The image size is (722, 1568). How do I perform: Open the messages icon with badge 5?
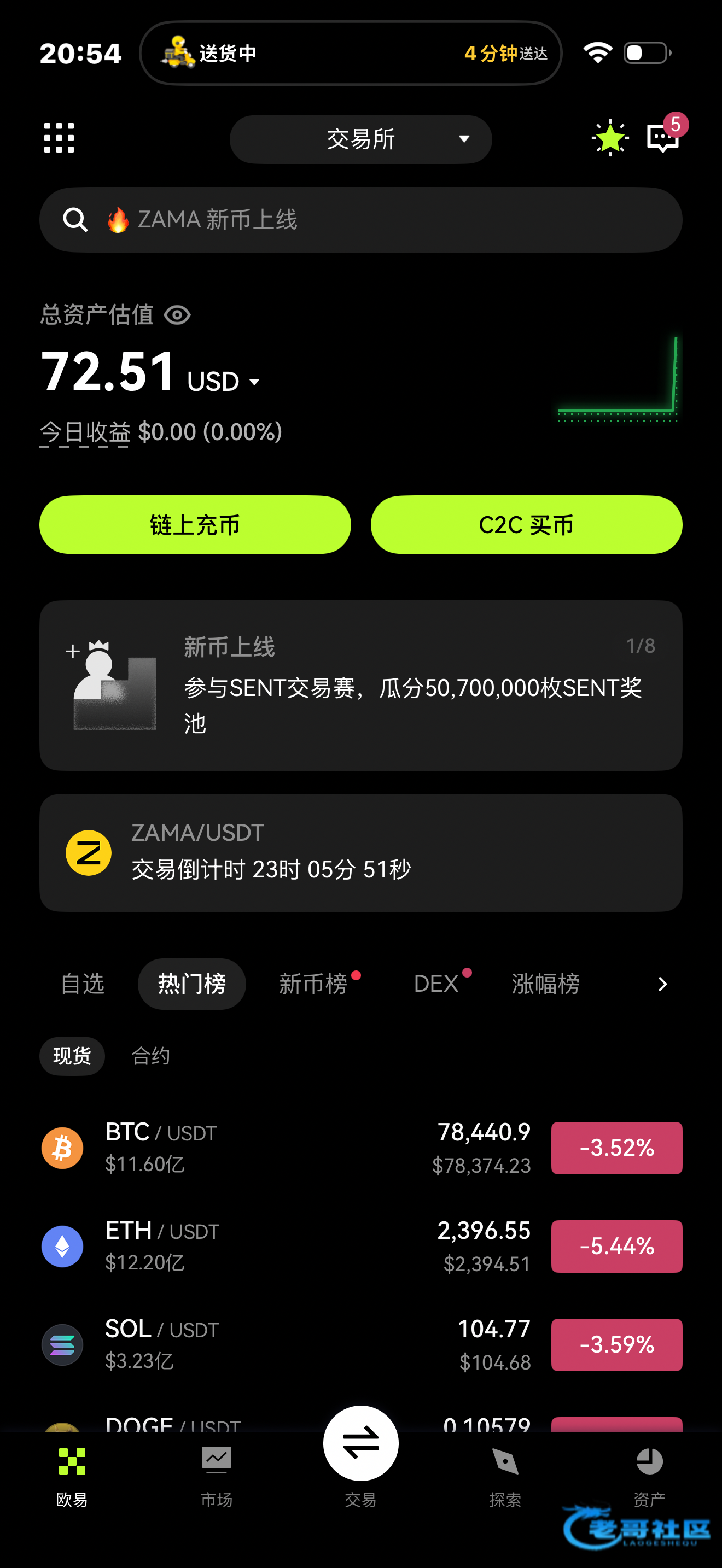pyautogui.click(x=662, y=138)
